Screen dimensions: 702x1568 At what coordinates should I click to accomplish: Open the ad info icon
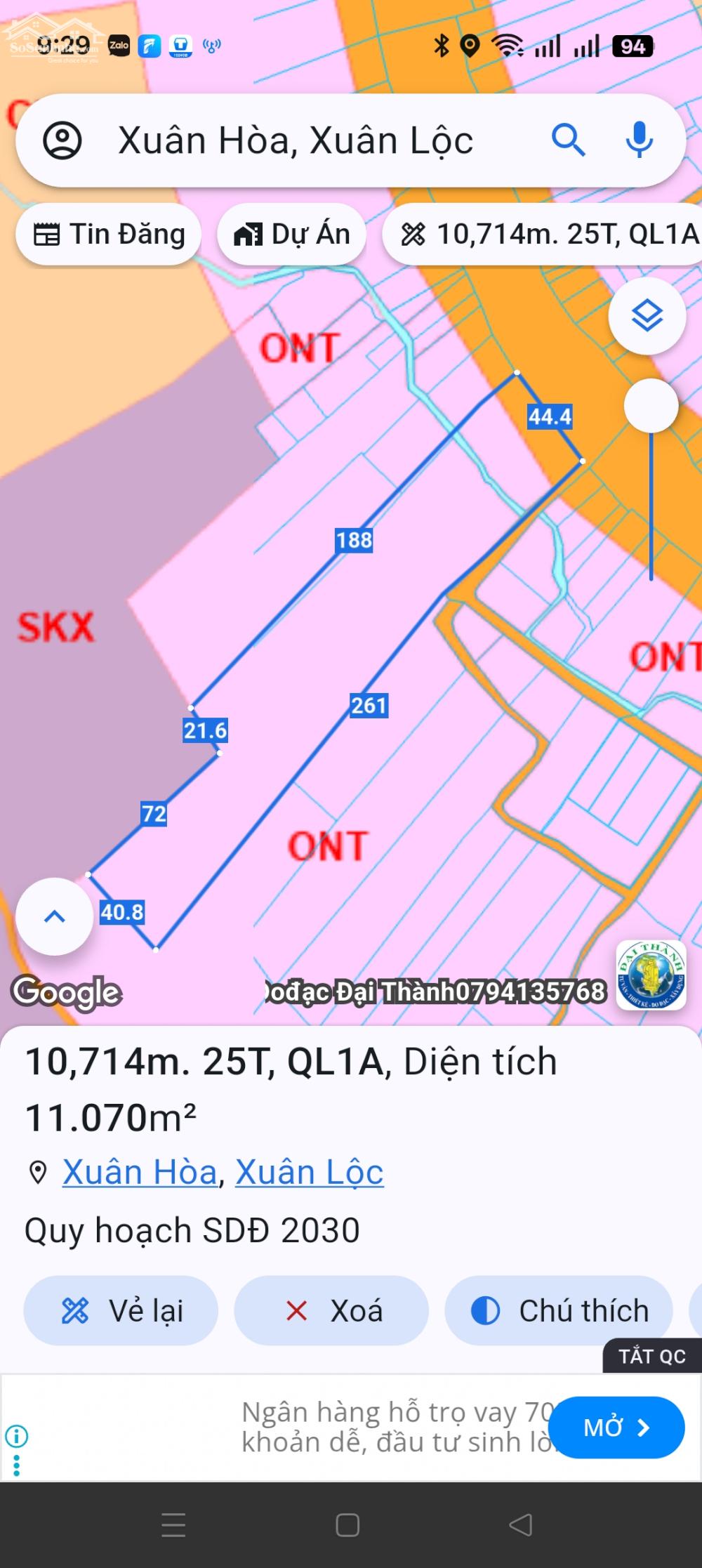click(x=17, y=1436)
